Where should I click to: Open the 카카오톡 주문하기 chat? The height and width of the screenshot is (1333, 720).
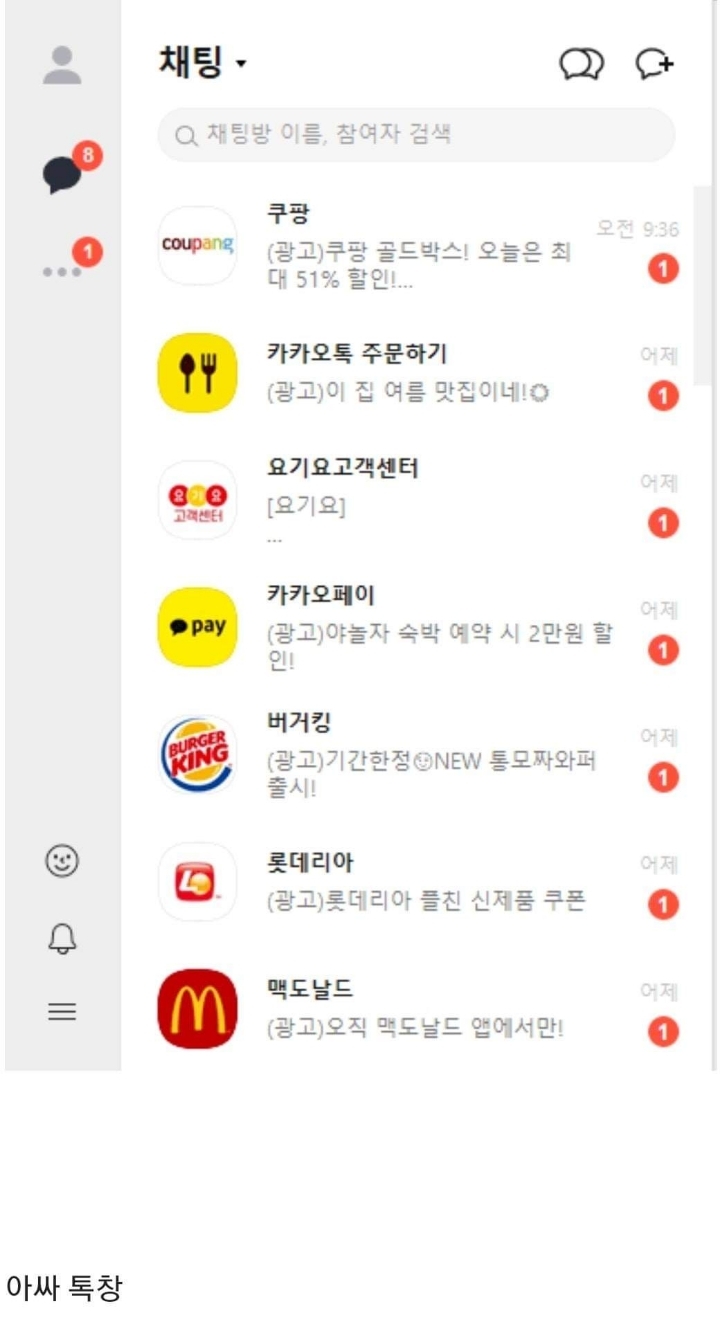pyautogui.click(x=418, y=373)
